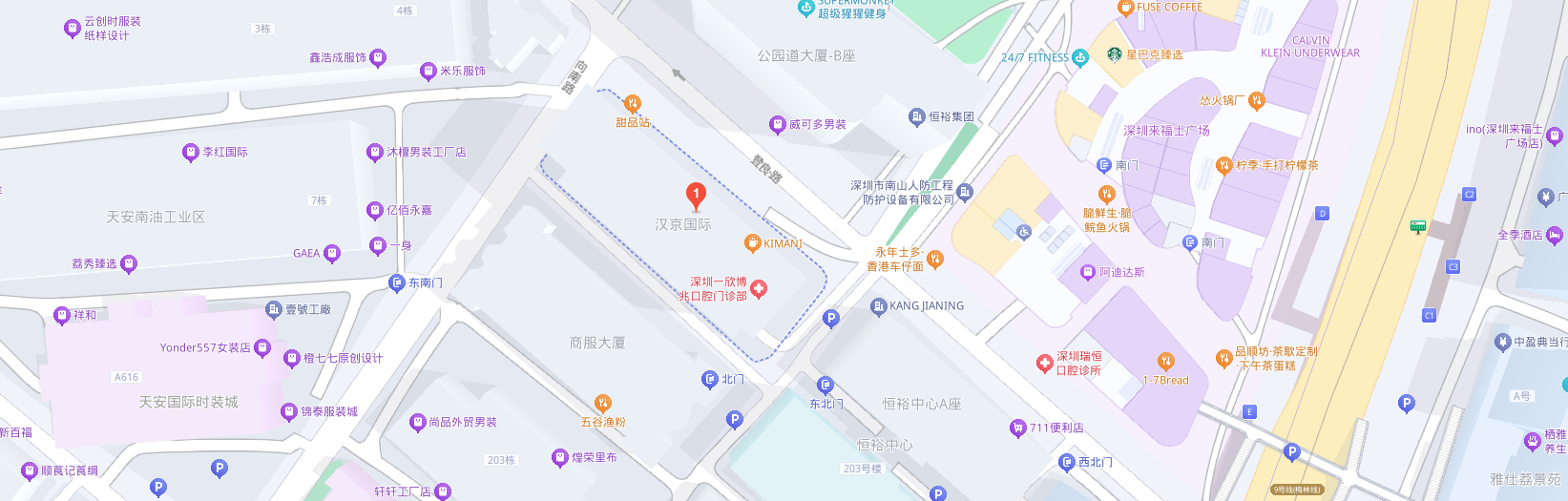Select 深圳一欣博兆口腔门诊部 clinic marker
Image resolution: width=1568 pixels, height=501 pixels.
759,289
